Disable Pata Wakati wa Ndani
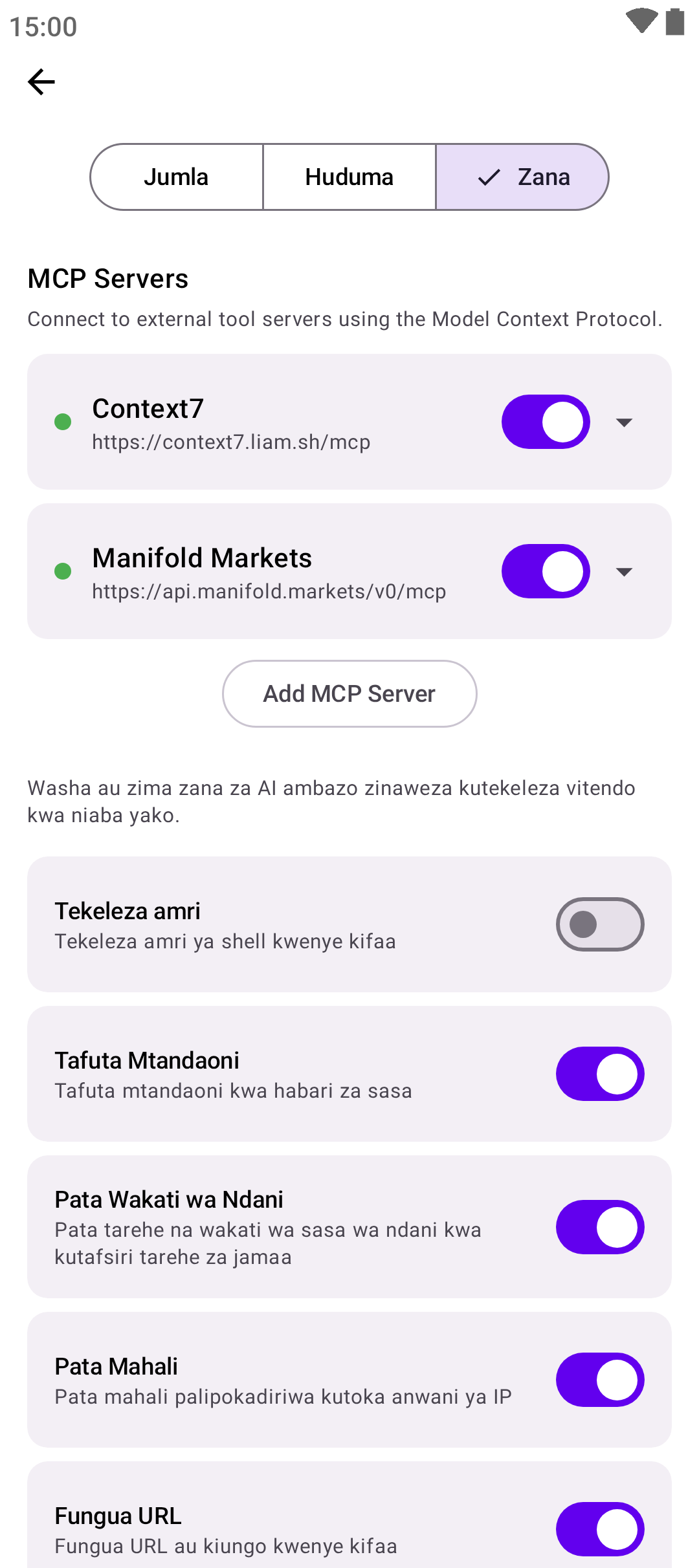699x1568 pixels. coord(600,1227)
